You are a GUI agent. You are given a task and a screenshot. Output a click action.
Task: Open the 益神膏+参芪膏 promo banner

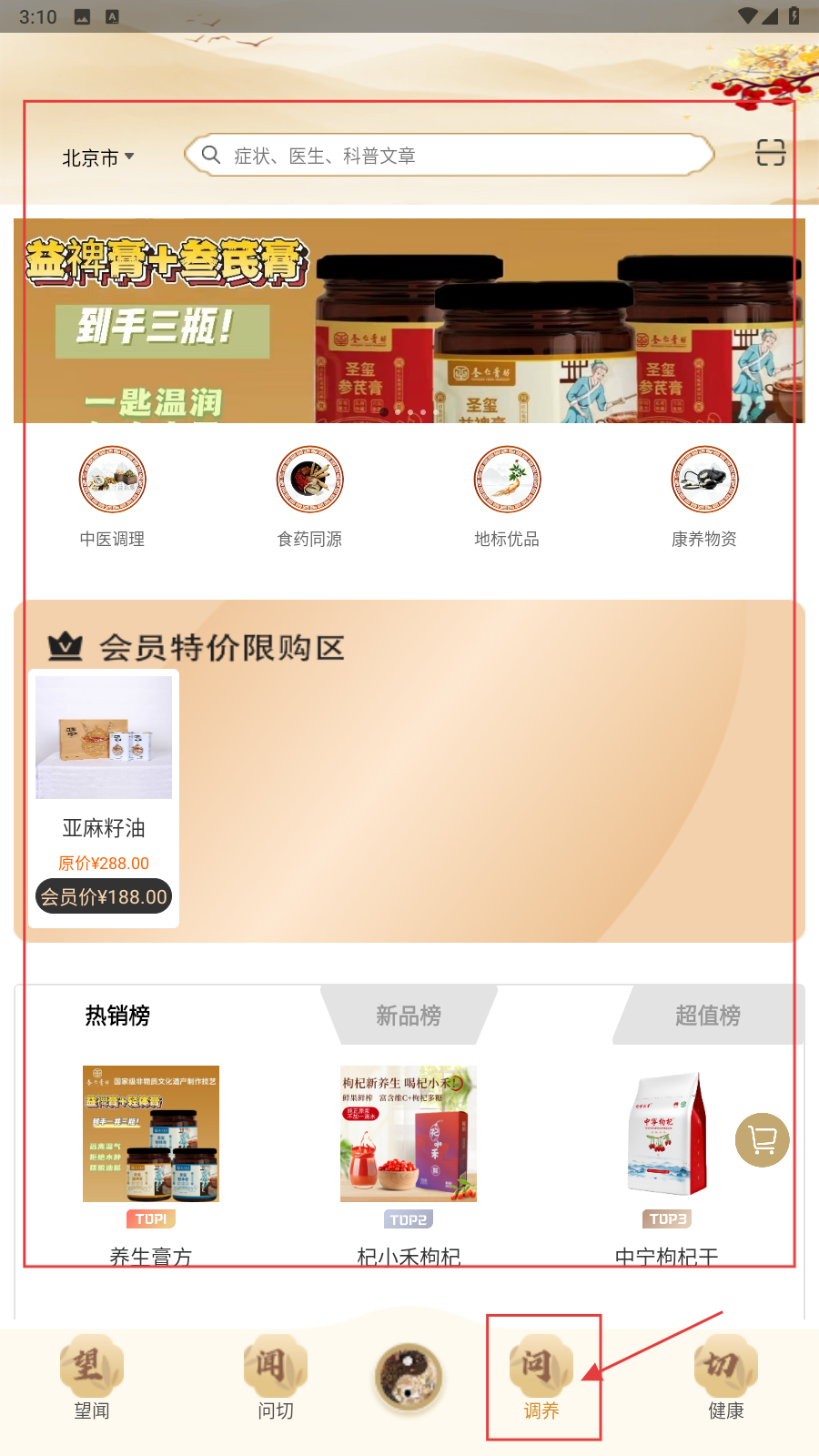point(409,320)
